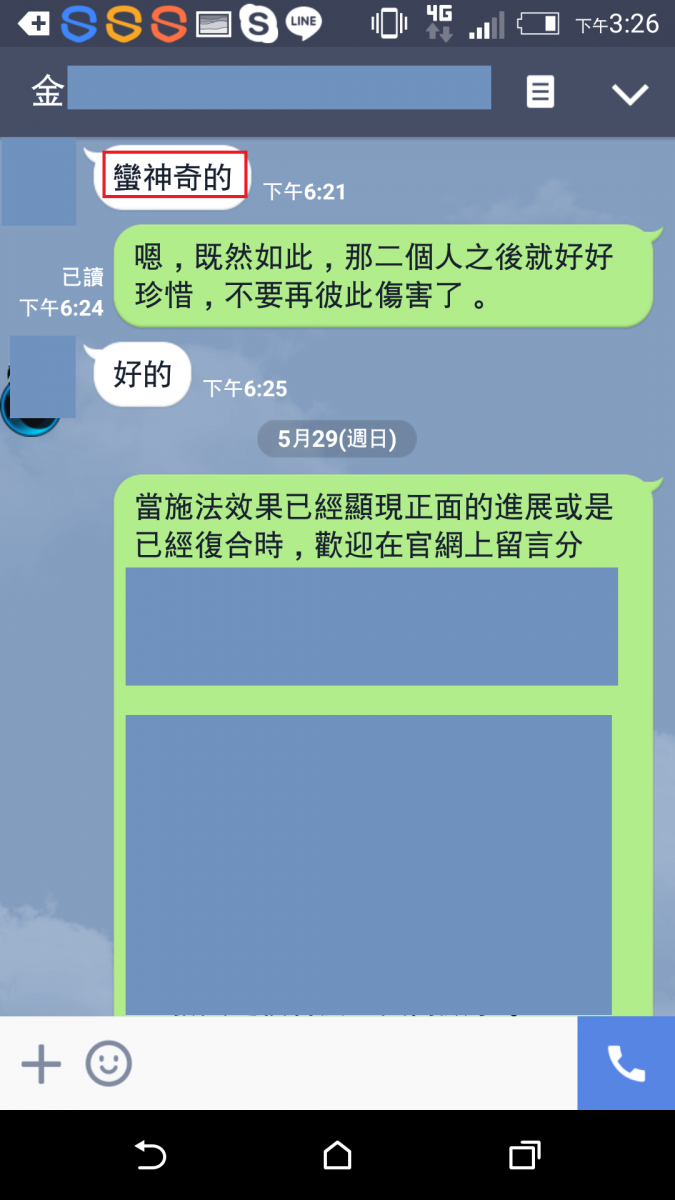
Task: Open the chat notes icon
Action: [x=540, y=93]
